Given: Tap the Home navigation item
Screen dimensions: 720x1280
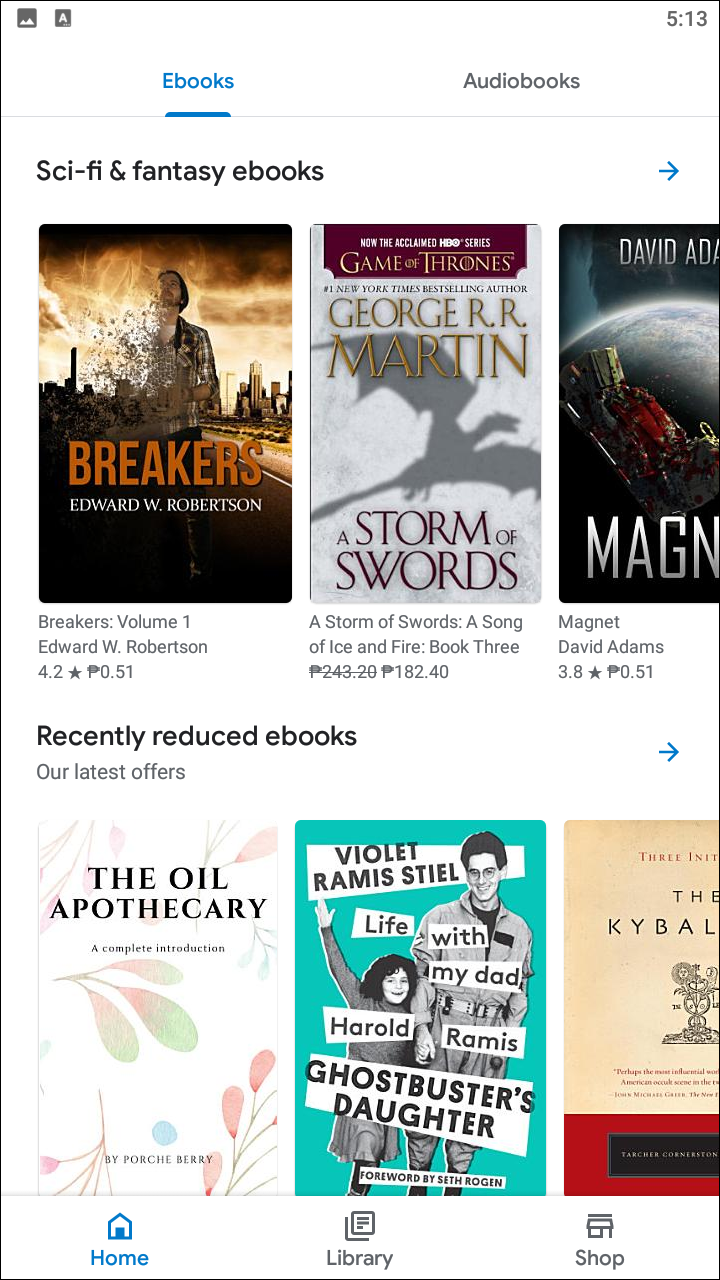Looking at the screenshot, I should click(119, 1239).
